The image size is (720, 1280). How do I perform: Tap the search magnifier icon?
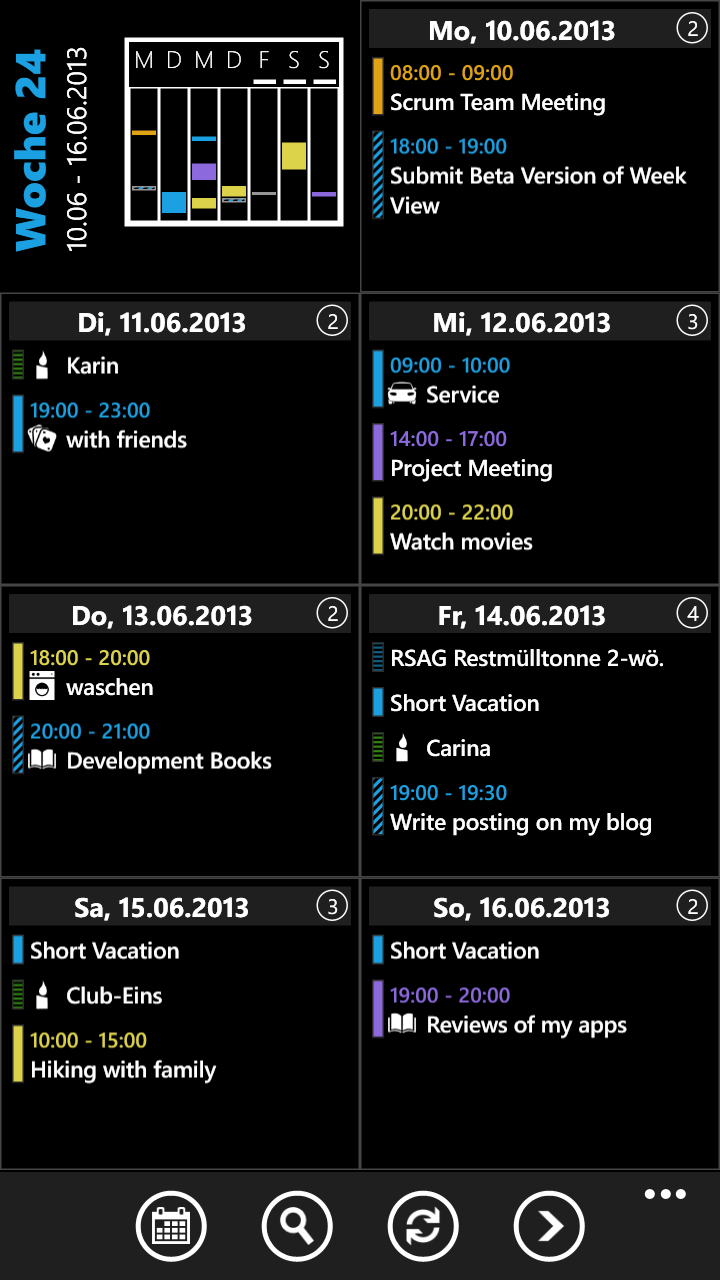[297, 1226]
